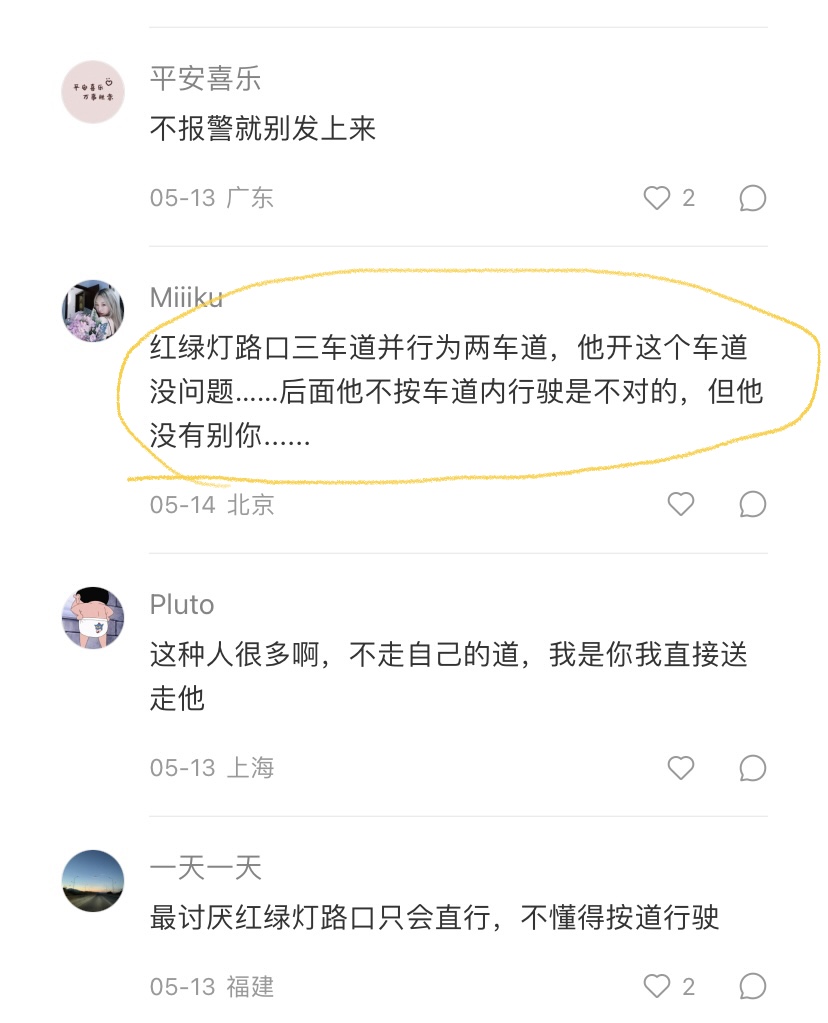Screen dimensions: 828x1023
Task: View 一天一天's profile avatar
Action: coord(93,881)
